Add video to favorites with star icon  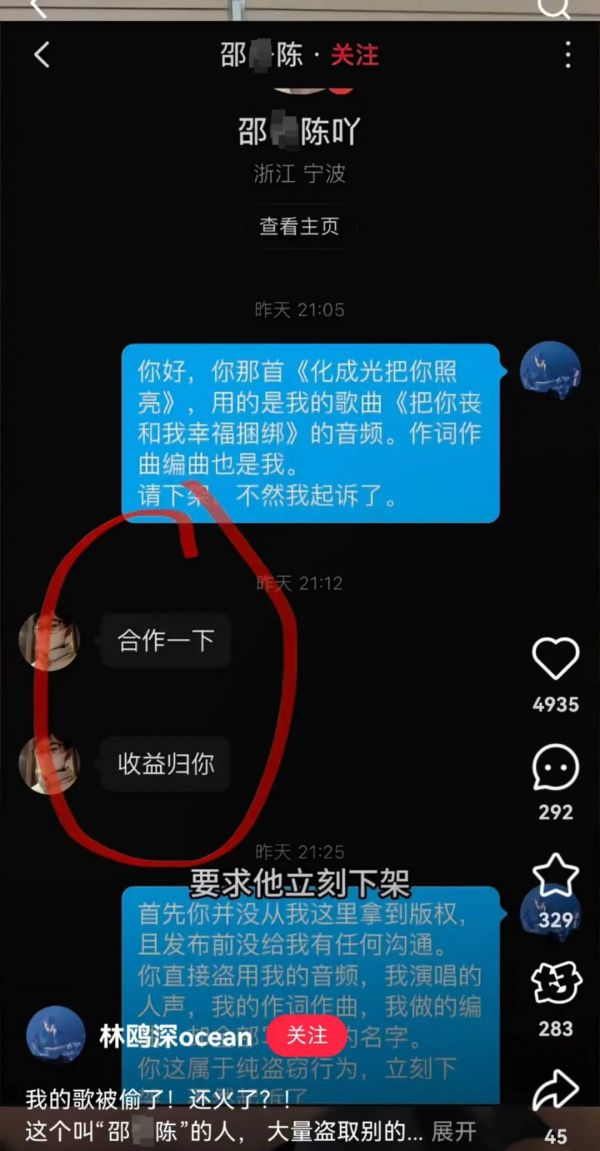click(555, 876)
